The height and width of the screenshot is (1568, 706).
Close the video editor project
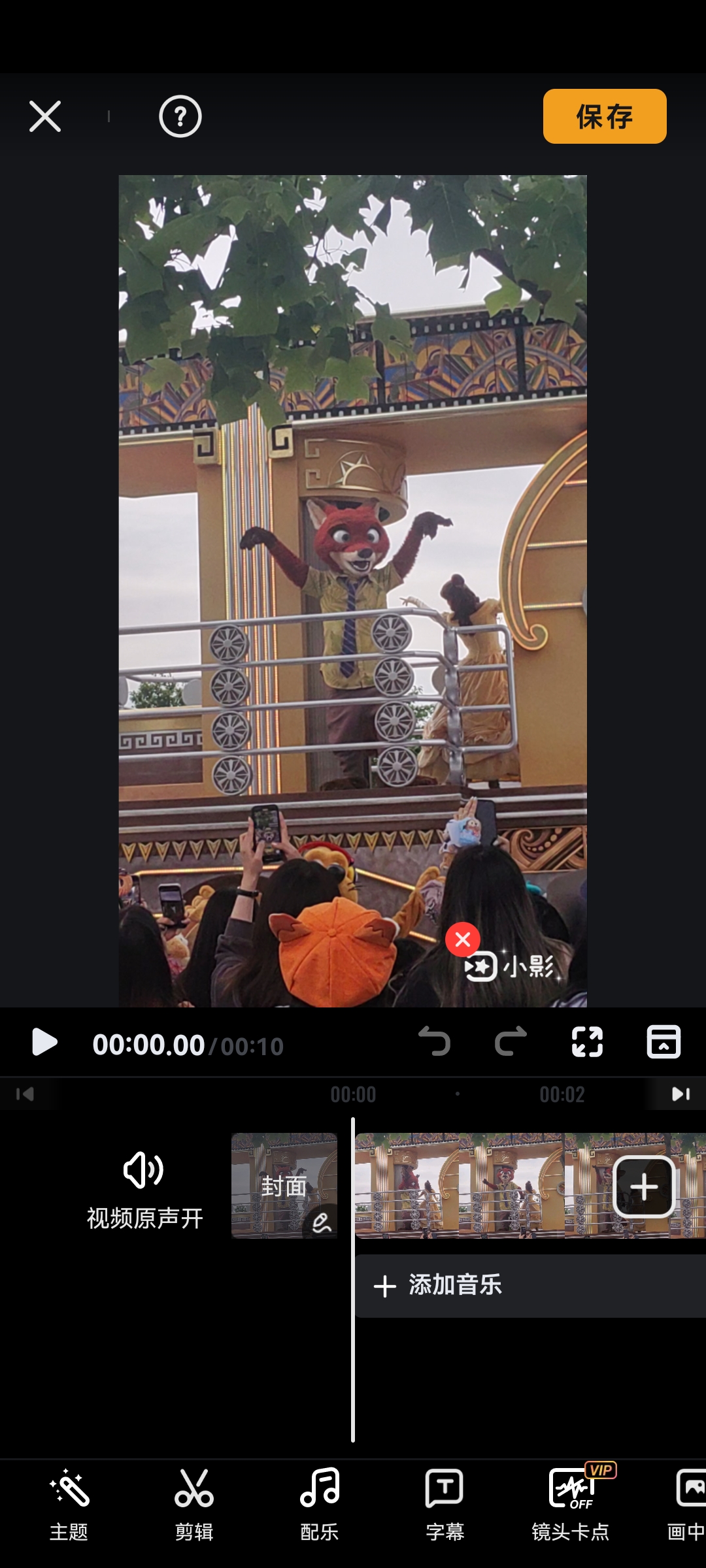[x=44, y=116]
